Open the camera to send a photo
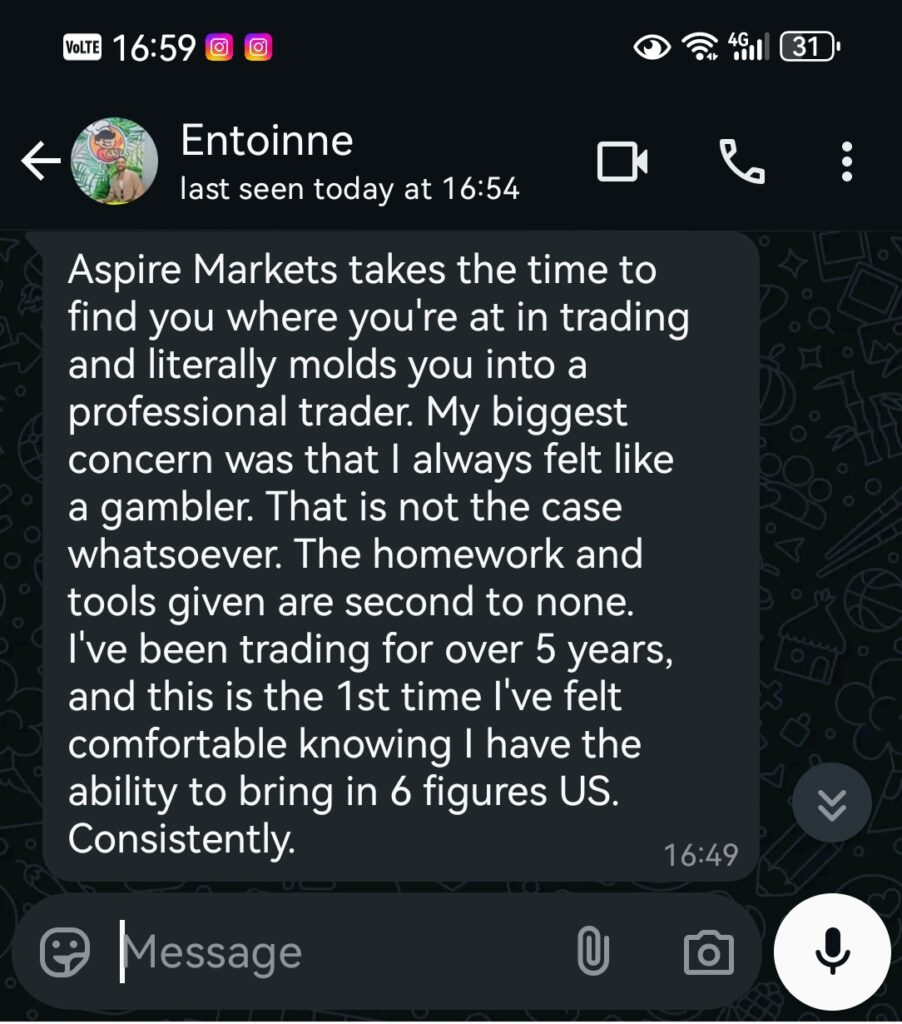The image size is (902, 1024). pyautogui.click(x=708, y=952)
